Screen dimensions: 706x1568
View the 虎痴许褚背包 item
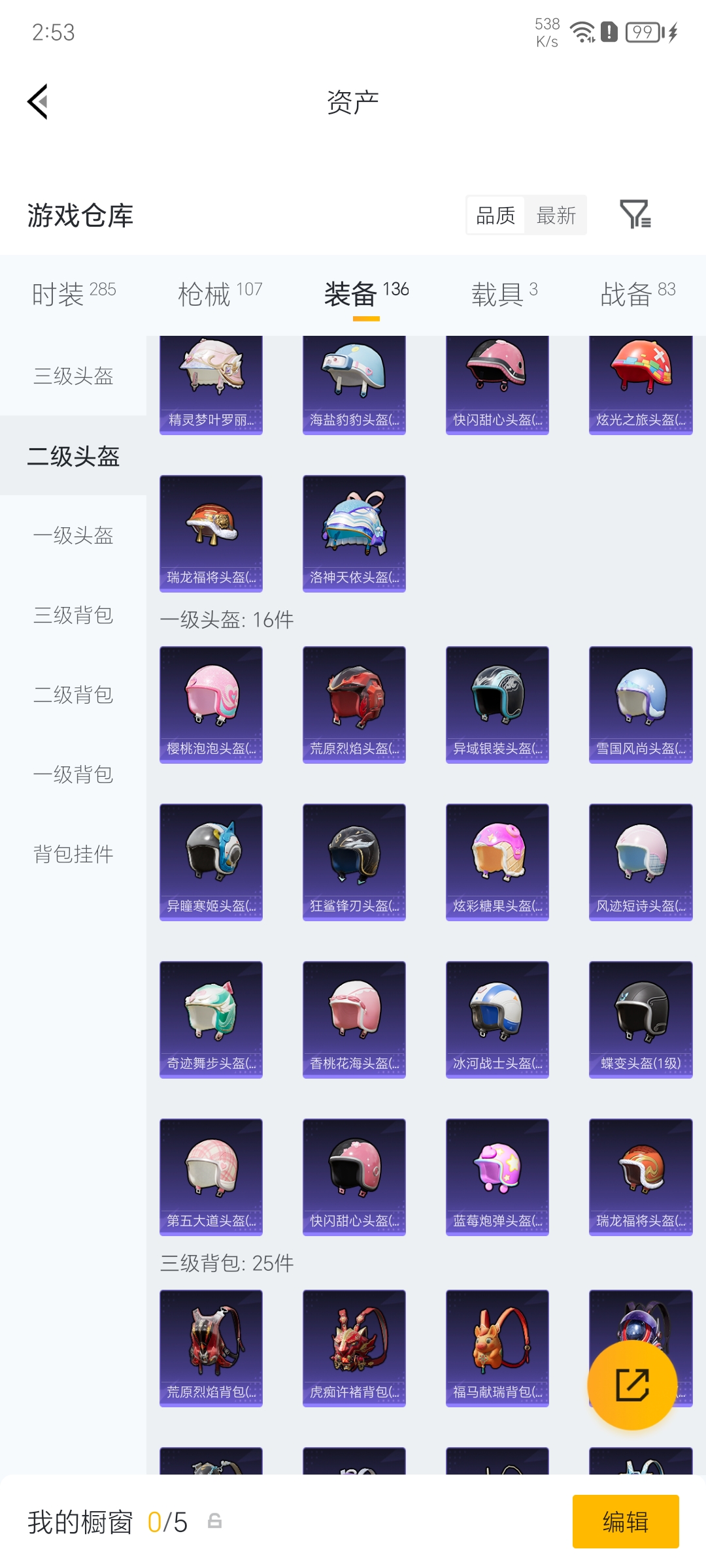[x=354, y=1348]
